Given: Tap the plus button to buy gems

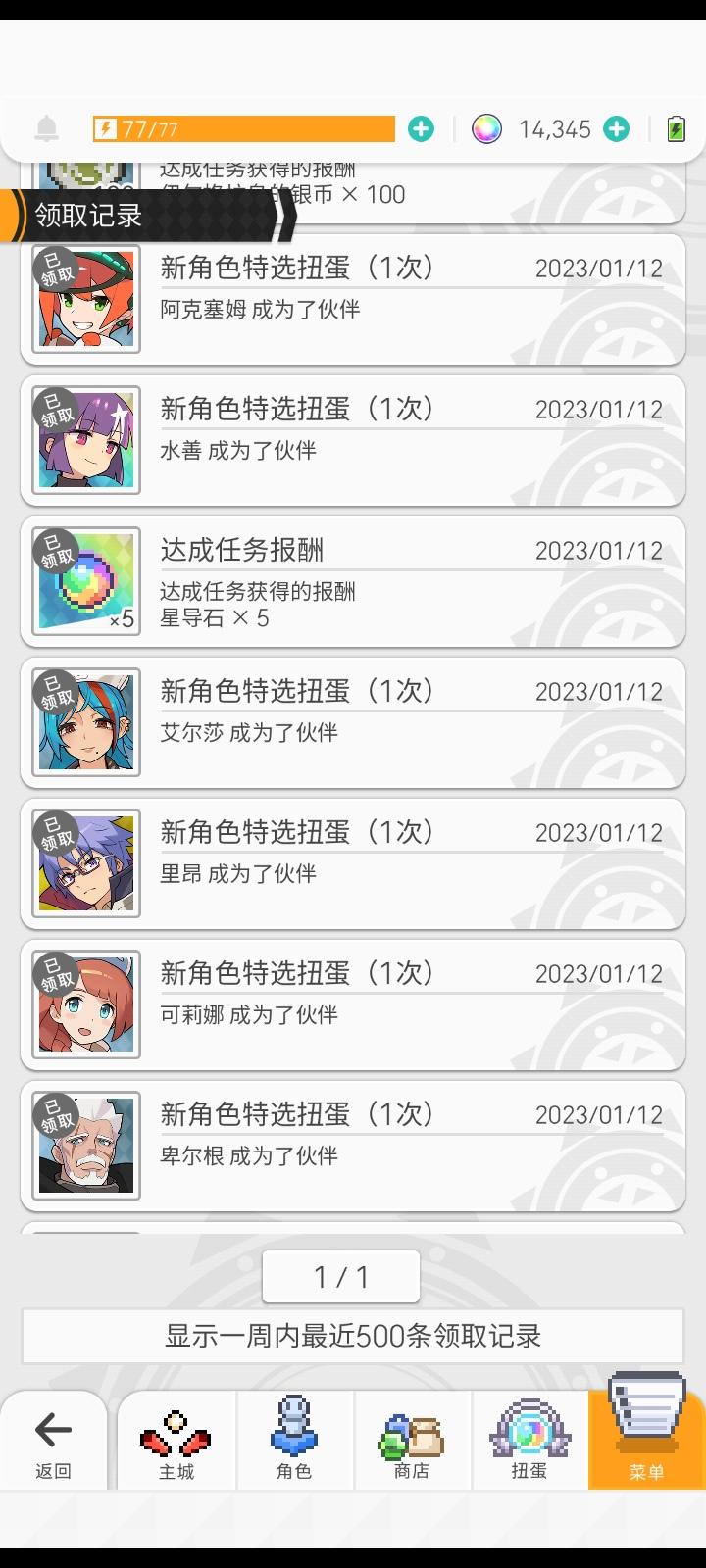Looking at the screenshot, I should [615, 128].
